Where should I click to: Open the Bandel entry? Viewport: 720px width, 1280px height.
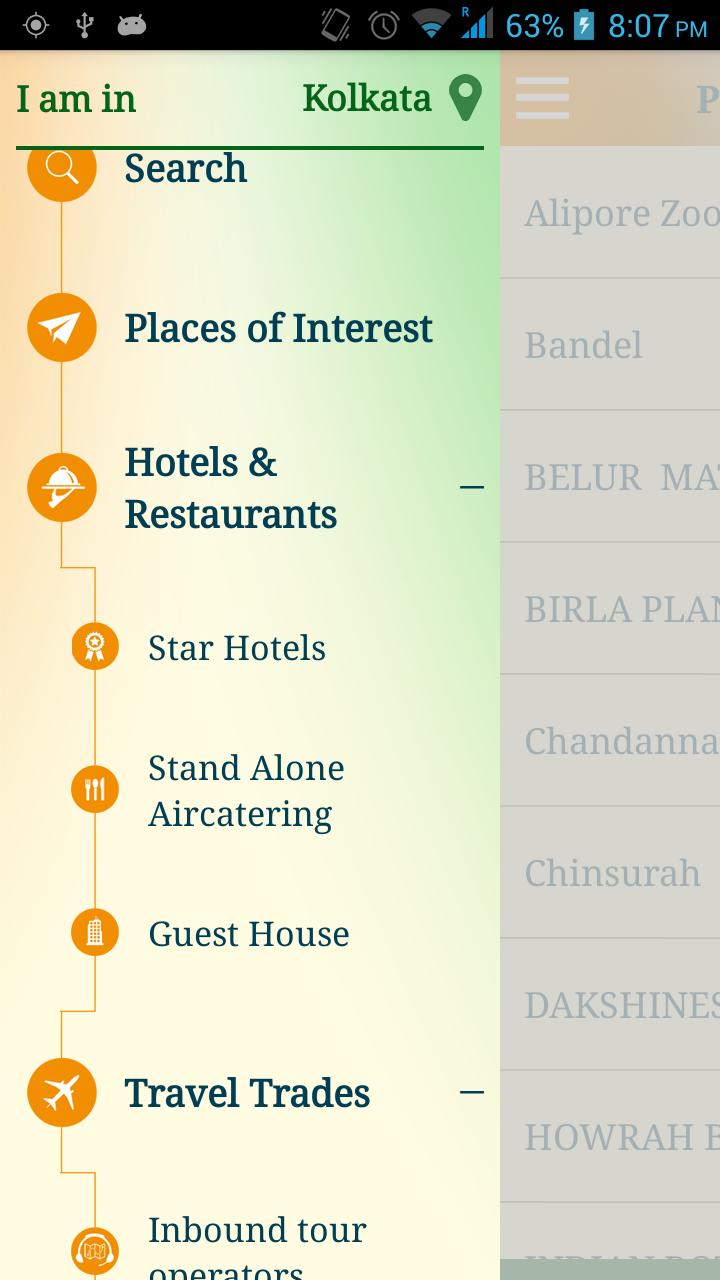tap(610, 345)
